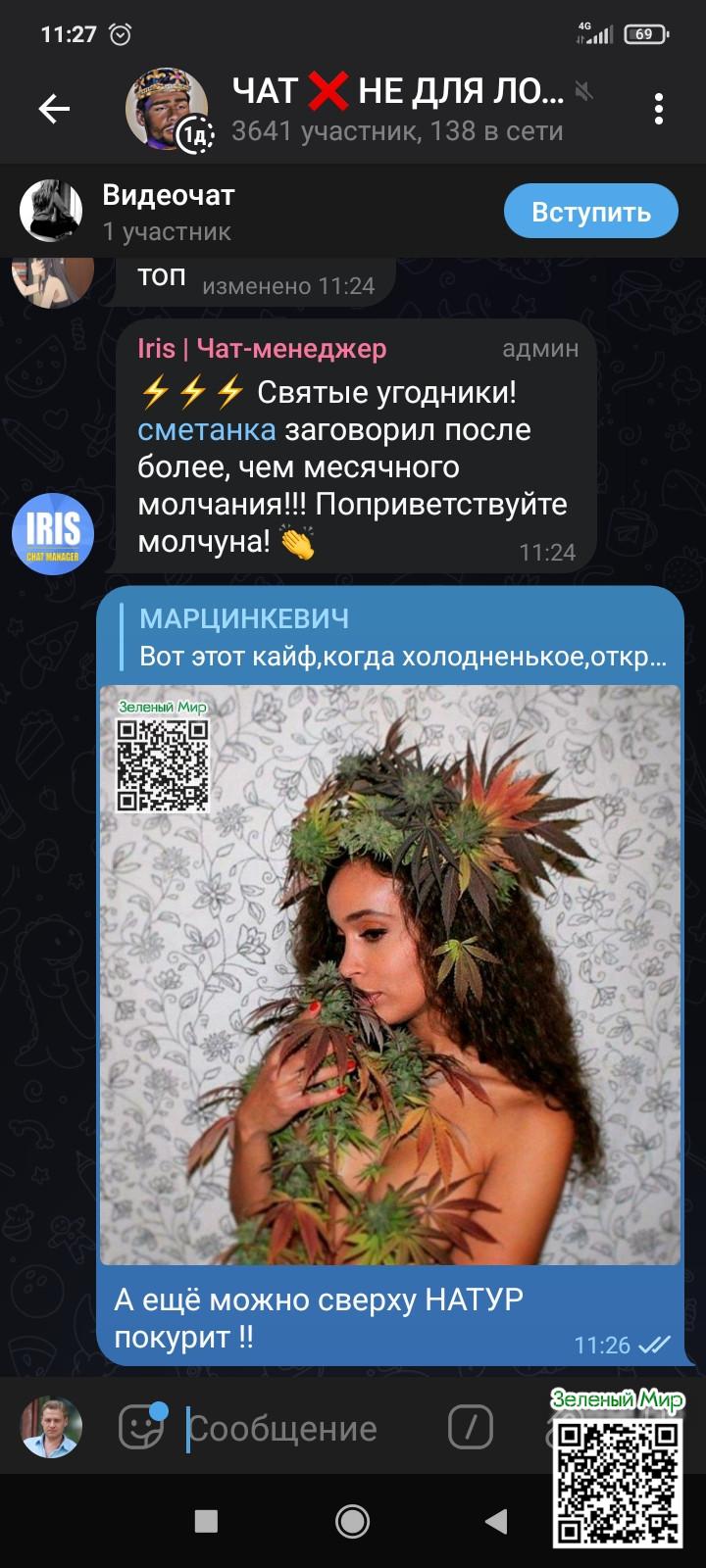Open recent apps from the navigation bar
The image size is (706, 1568).
click(206, 1521)
